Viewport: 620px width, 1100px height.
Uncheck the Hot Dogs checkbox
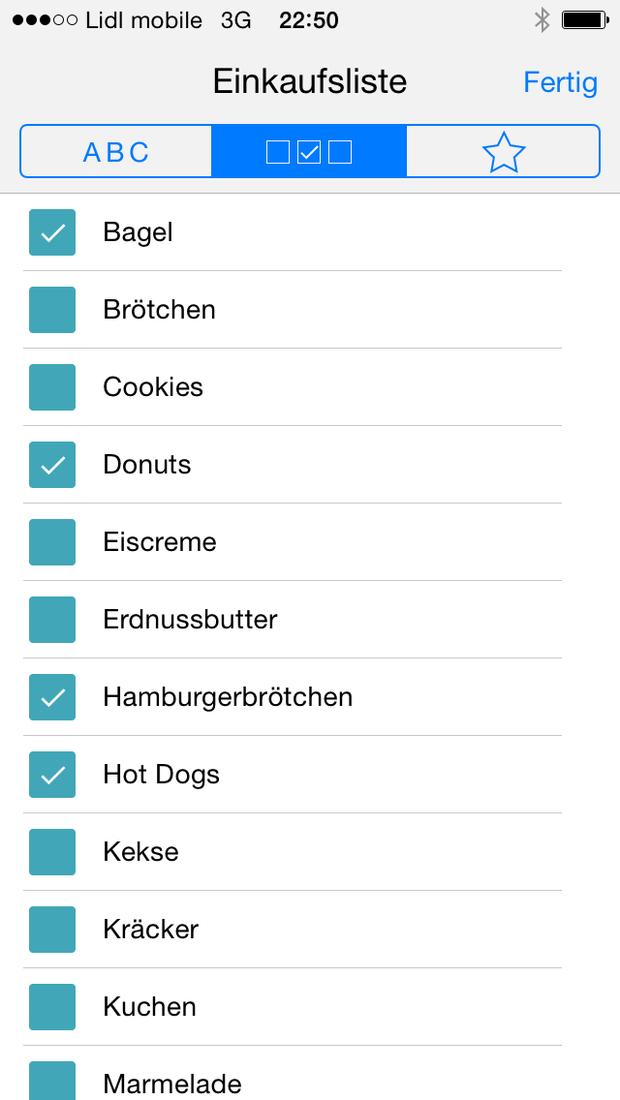pos(52,774)
